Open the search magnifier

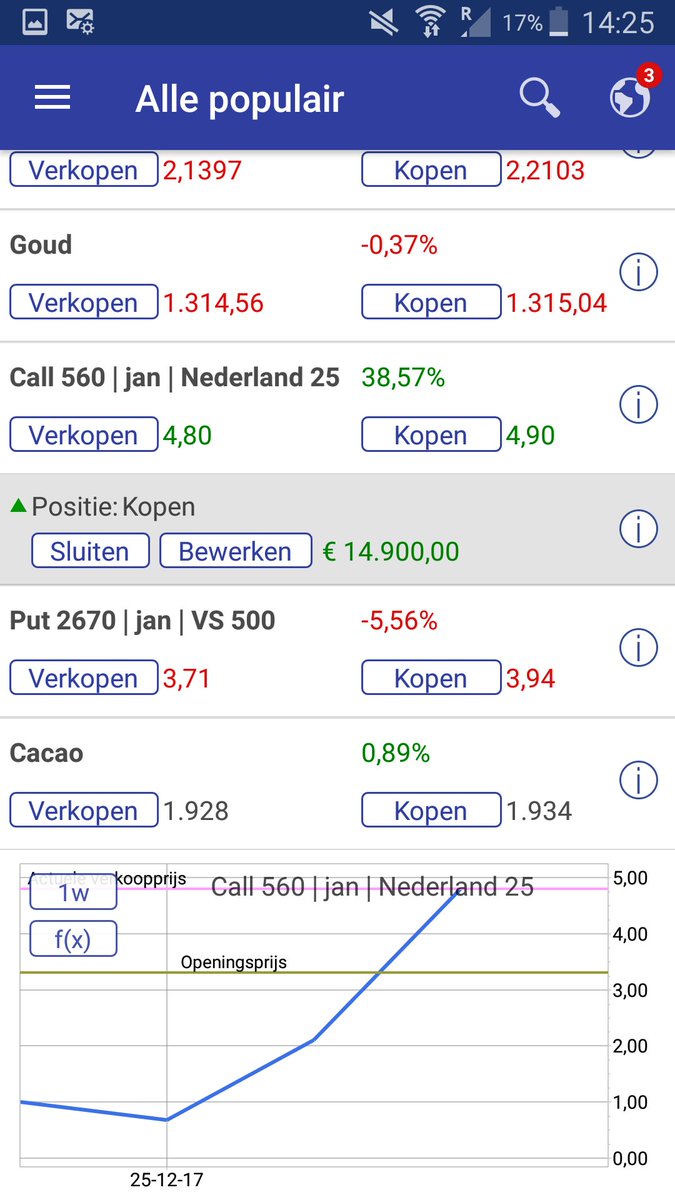[x=539, y=98]
